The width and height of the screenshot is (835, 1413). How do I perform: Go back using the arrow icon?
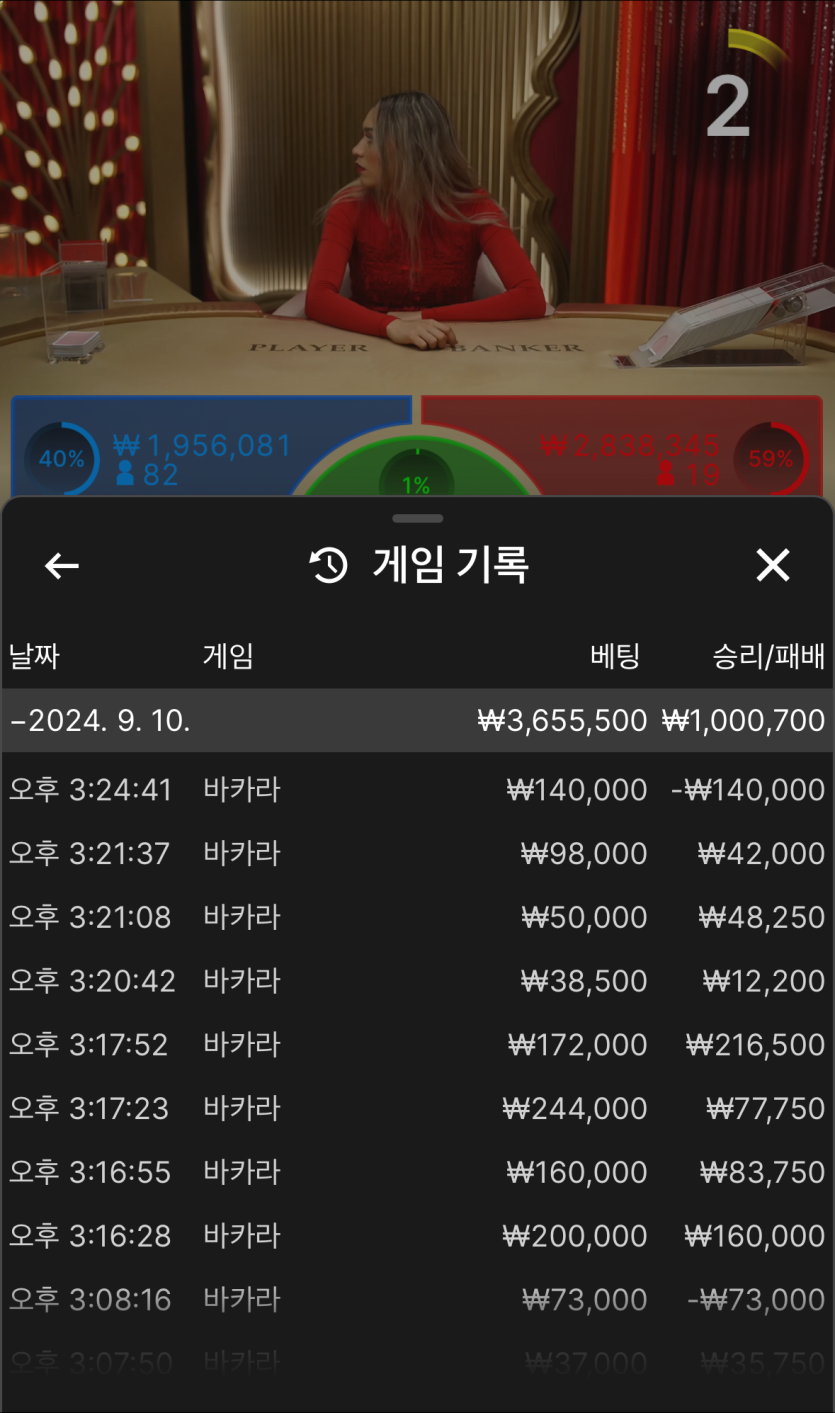coord(62,566)
